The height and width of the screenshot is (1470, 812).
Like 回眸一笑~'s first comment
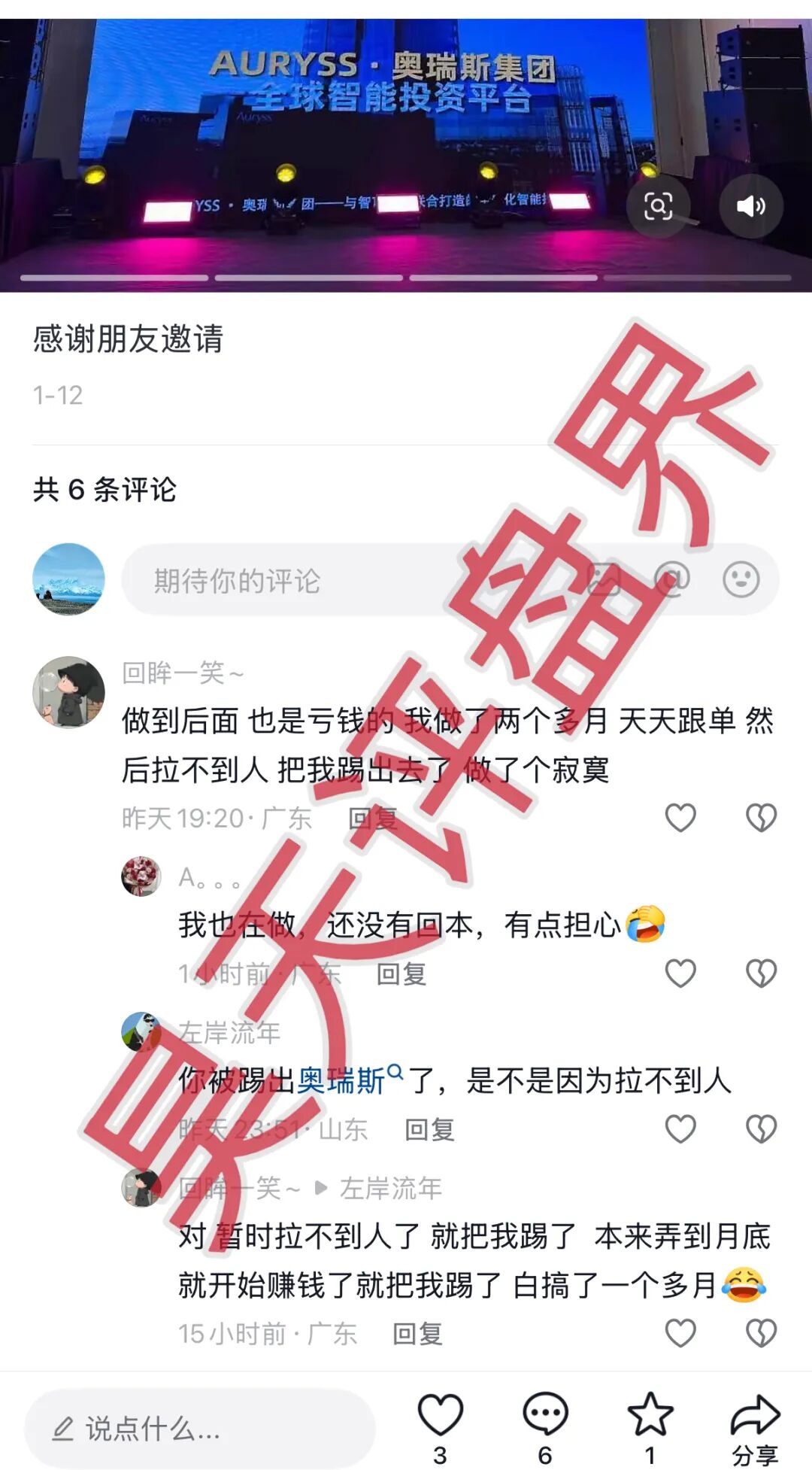tap(681, 816)
